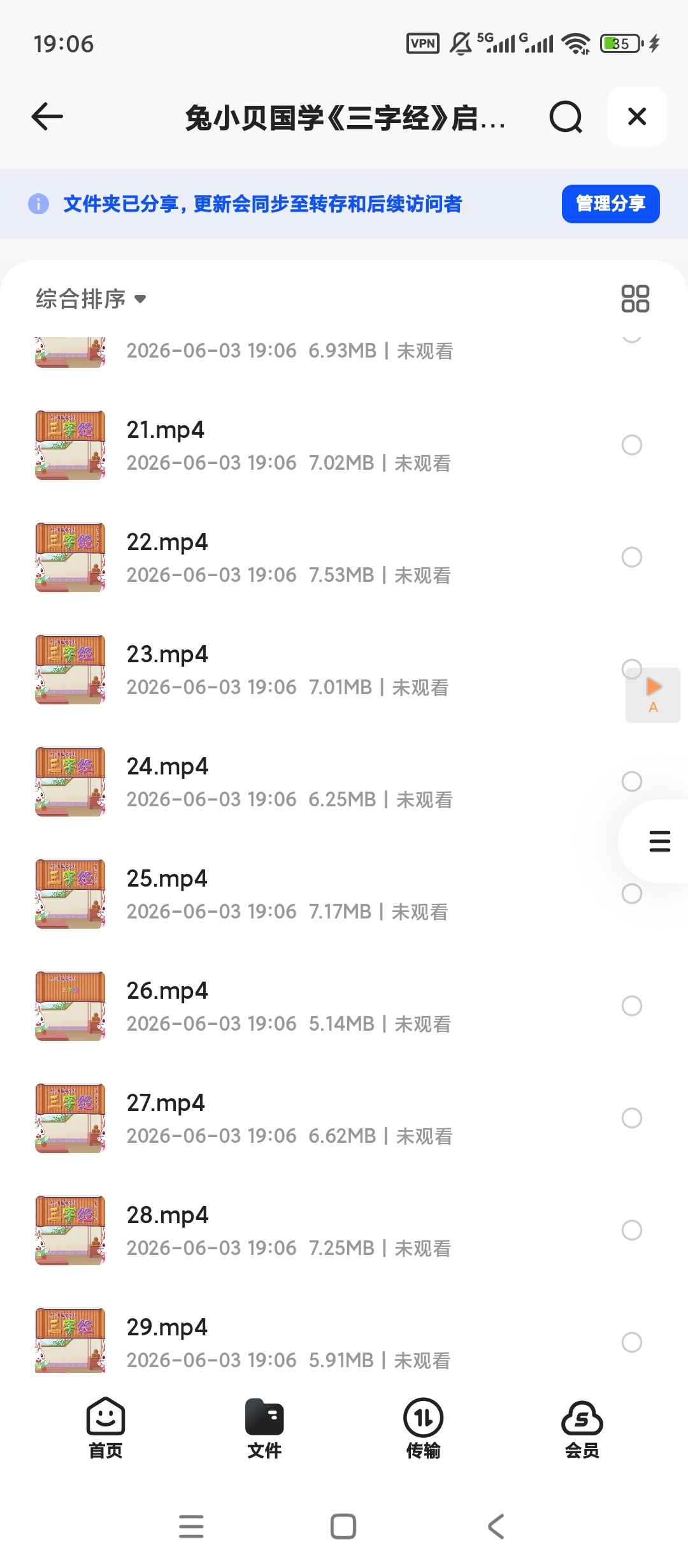Select the checkbox for 22.mp4
This screenshot has width=688, height=1568.
click(x=631, y=557)
